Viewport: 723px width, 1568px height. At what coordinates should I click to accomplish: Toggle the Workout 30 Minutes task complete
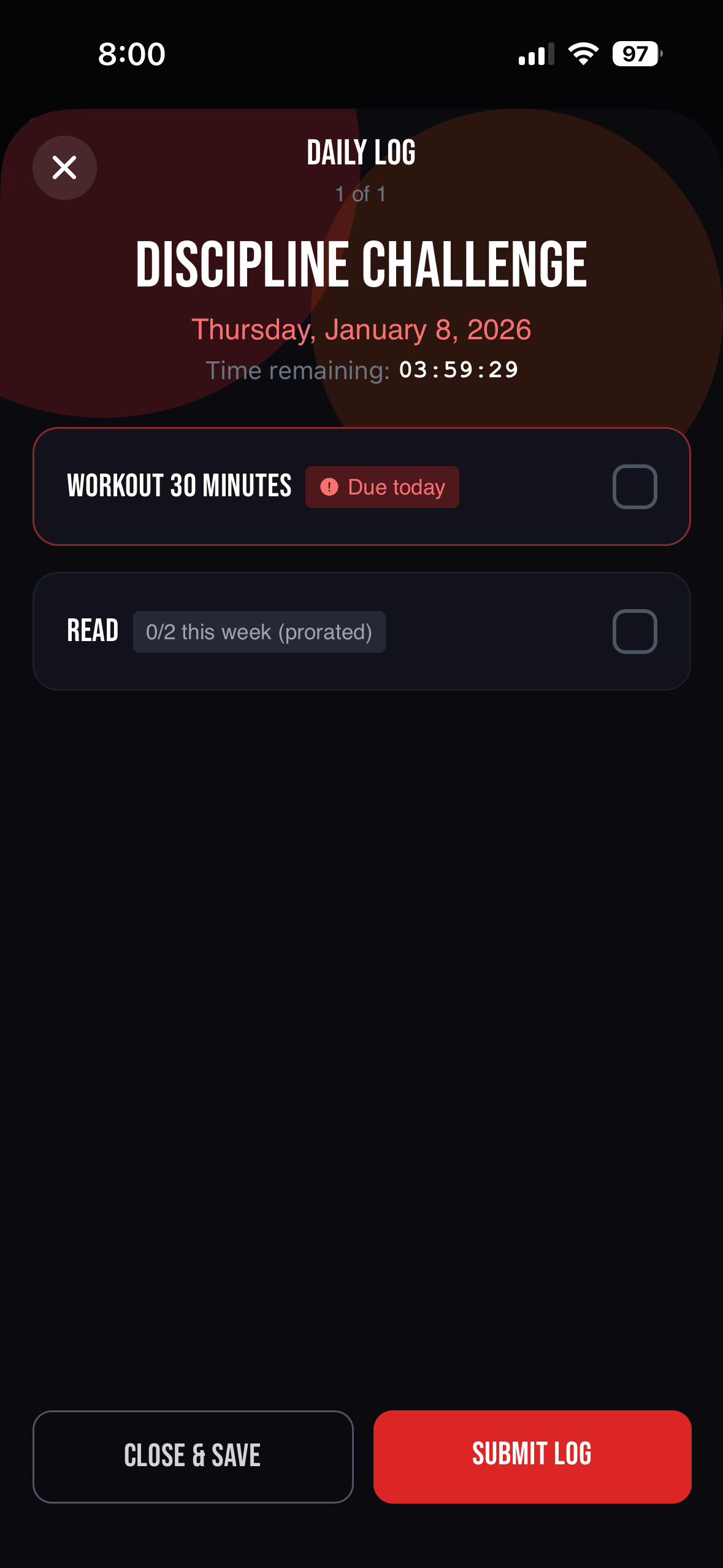[x=635, y=486]
